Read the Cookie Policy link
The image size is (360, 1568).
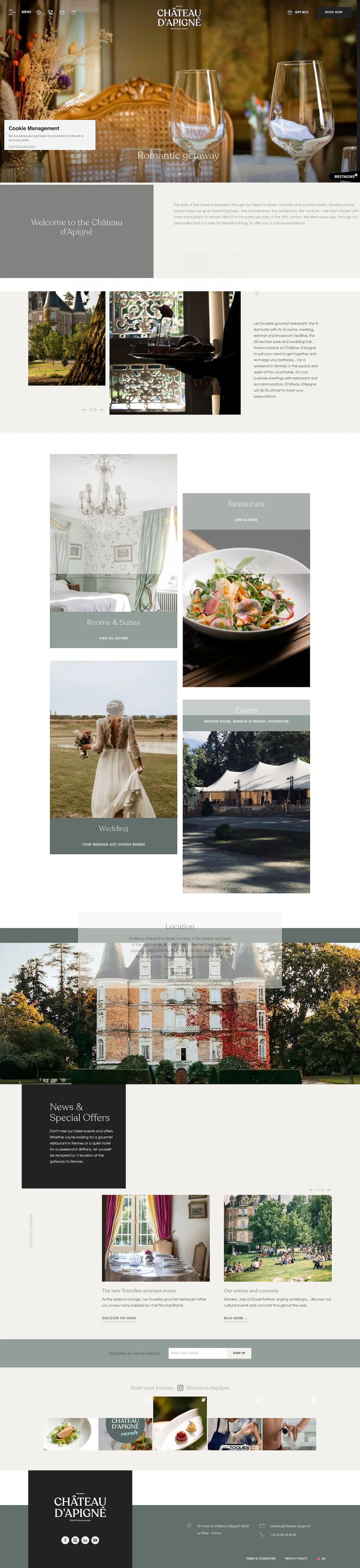coord(22,146)
